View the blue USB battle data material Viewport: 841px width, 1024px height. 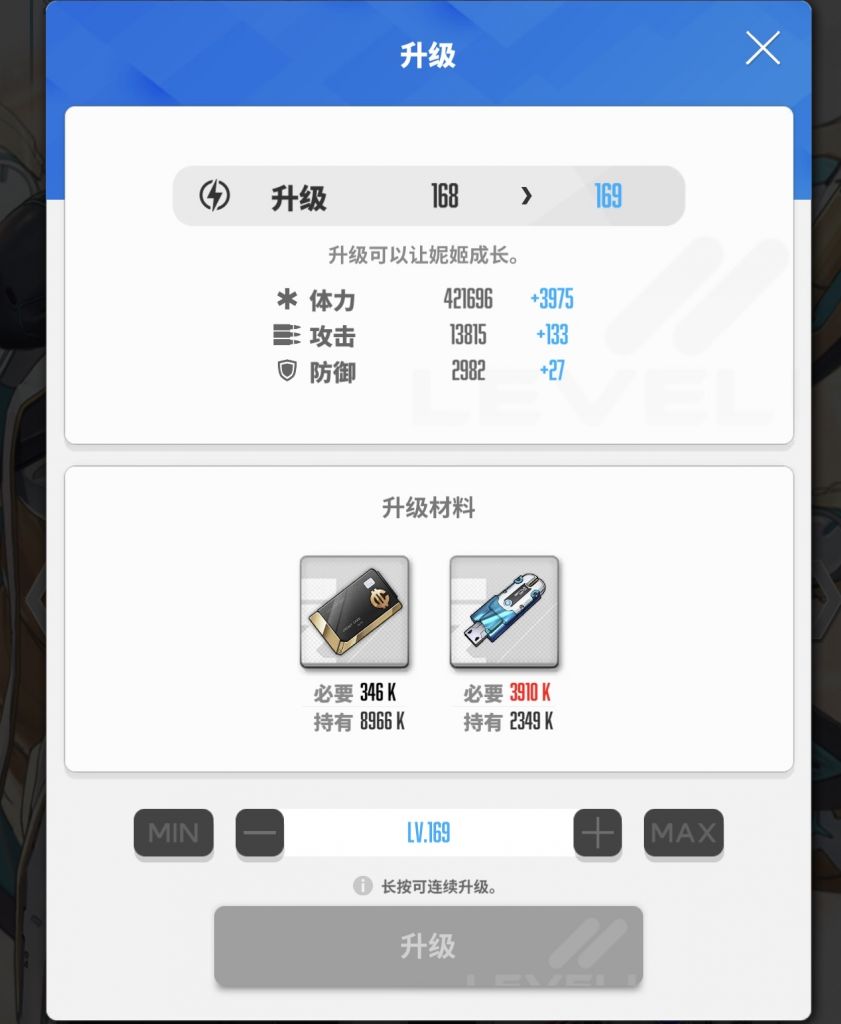[x=504, y=612]
